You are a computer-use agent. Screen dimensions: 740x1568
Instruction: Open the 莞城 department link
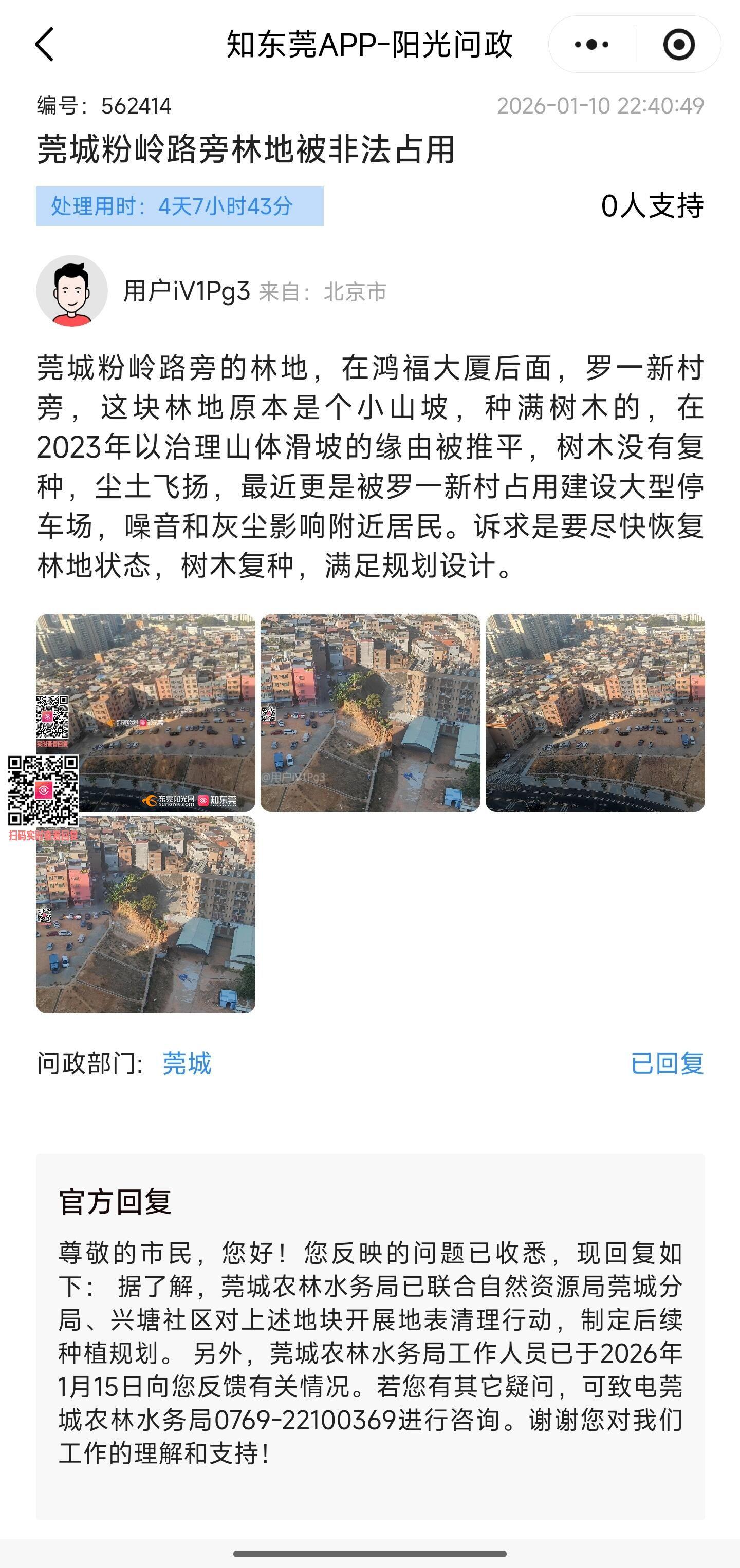[x=187, y=1063]
